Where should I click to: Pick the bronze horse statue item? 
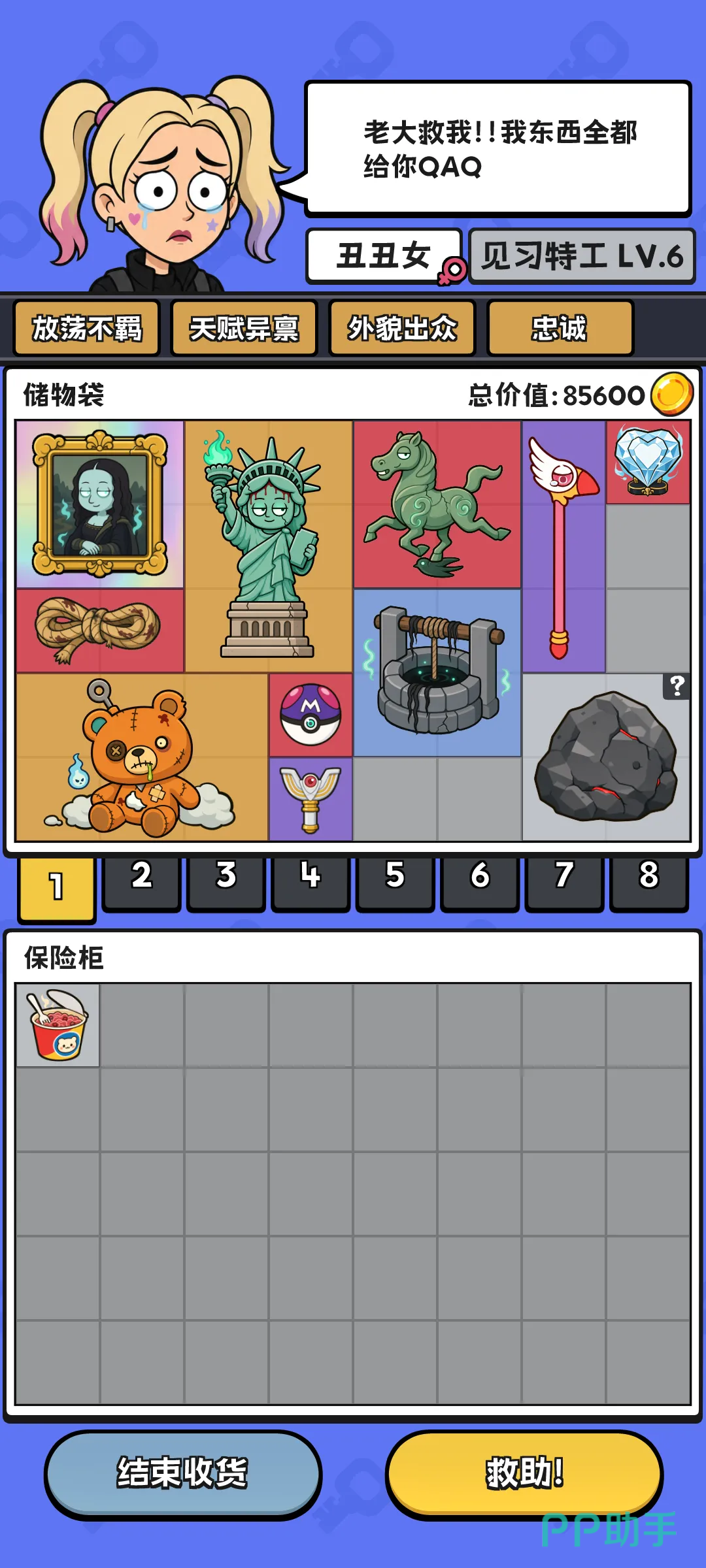pyautogui.click(x=437, y=504)
